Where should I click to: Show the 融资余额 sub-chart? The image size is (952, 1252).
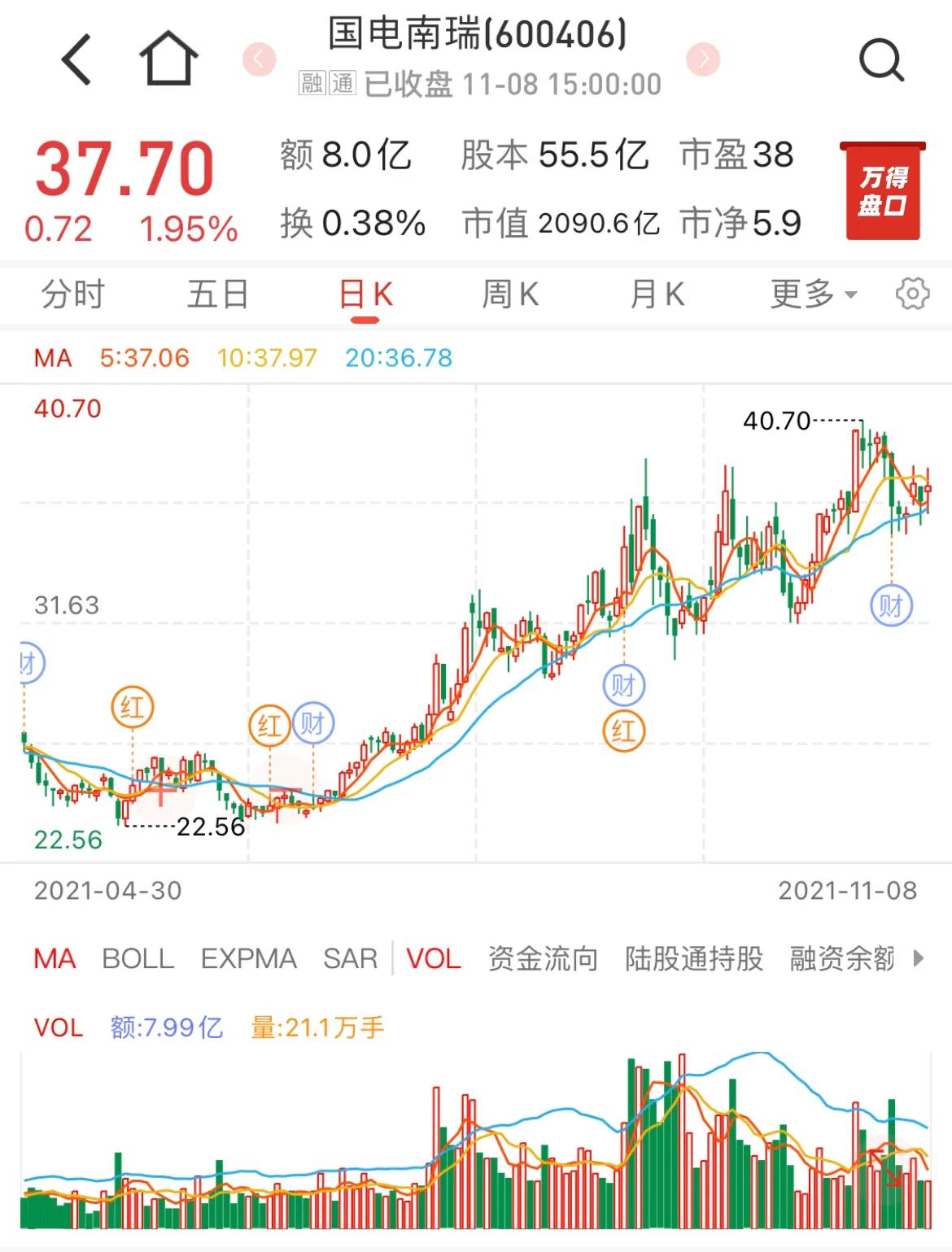[x=842, y=958]
